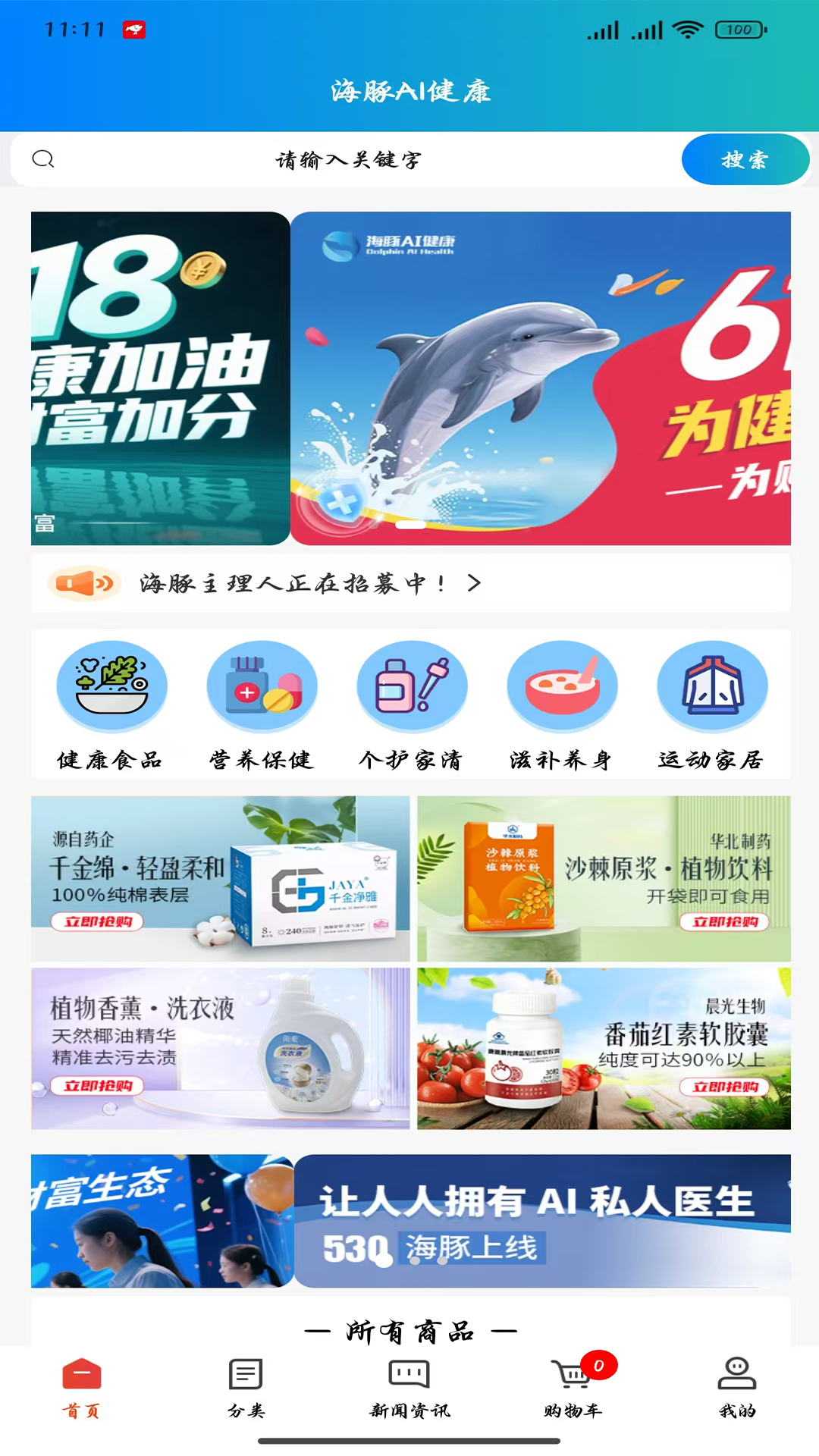Tap the 请输入关键字 search field
The image size is (819, 1456).
(349, 159)
